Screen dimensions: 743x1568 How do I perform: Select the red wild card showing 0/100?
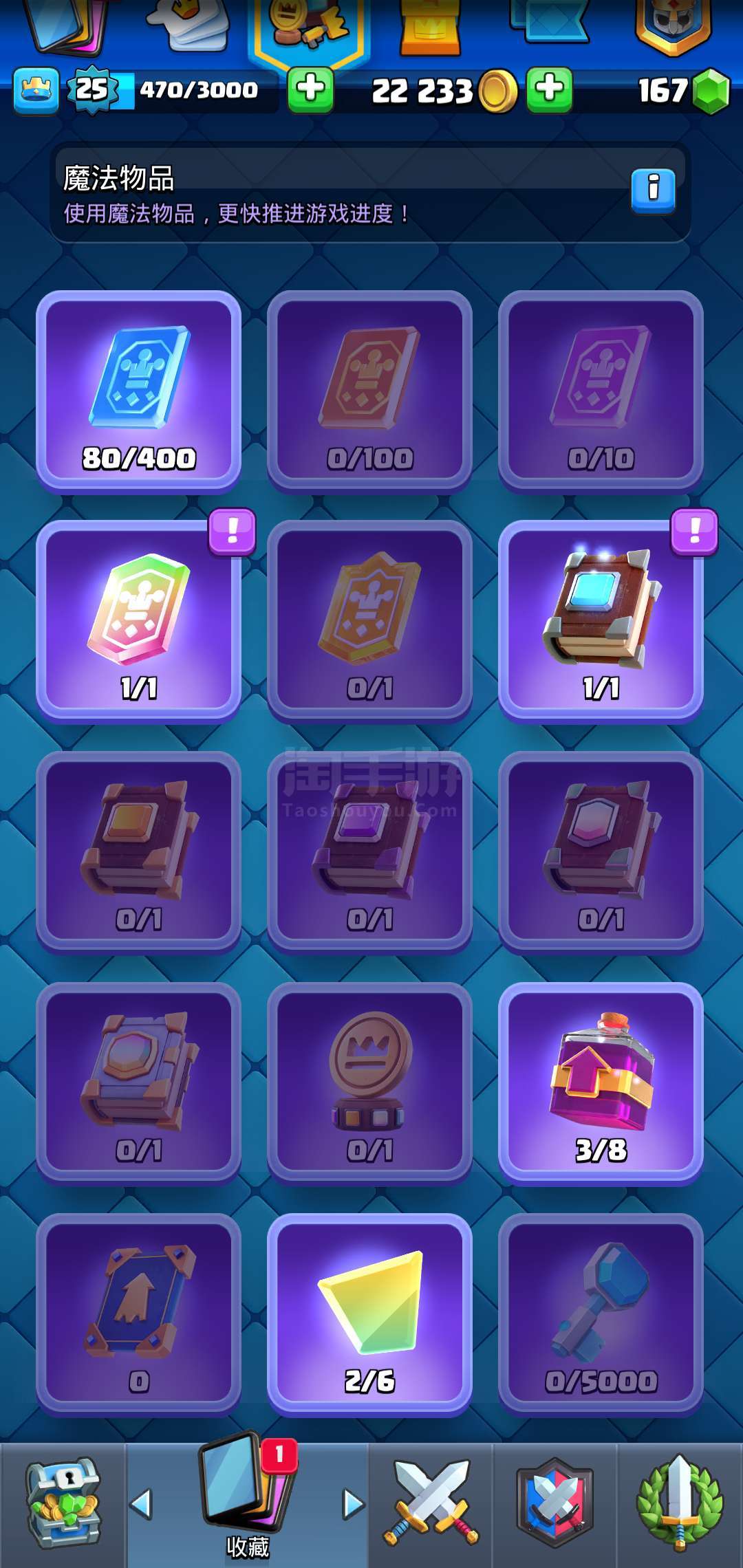(369, 391)
